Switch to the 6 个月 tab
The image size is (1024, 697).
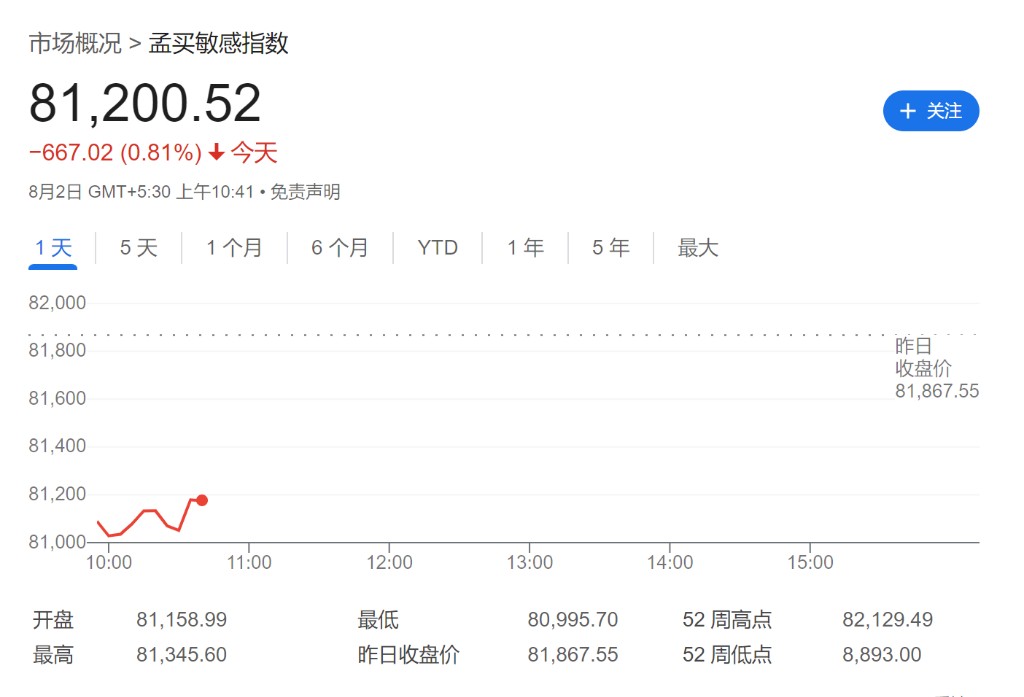339,248
